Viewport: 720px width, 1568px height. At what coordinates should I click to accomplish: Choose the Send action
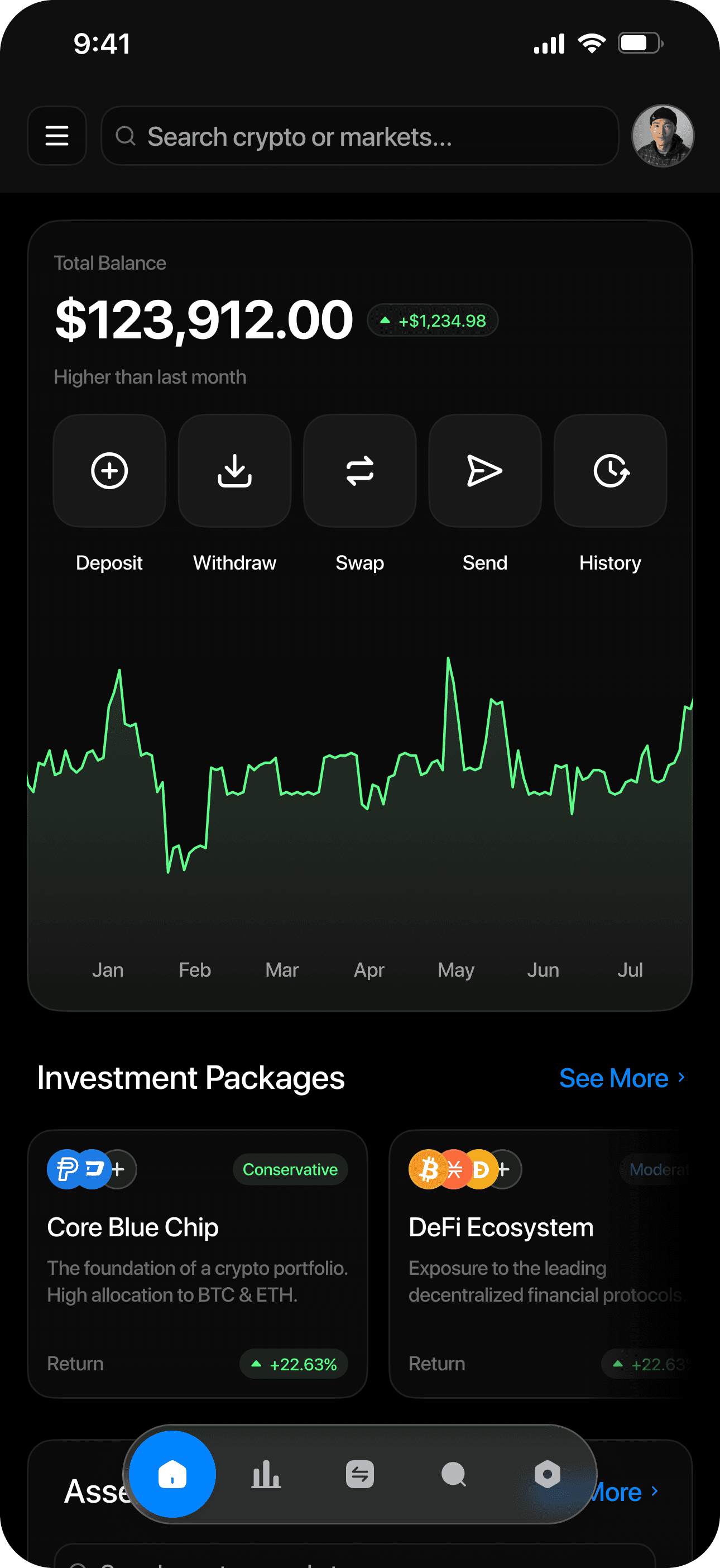coord(484,471)
